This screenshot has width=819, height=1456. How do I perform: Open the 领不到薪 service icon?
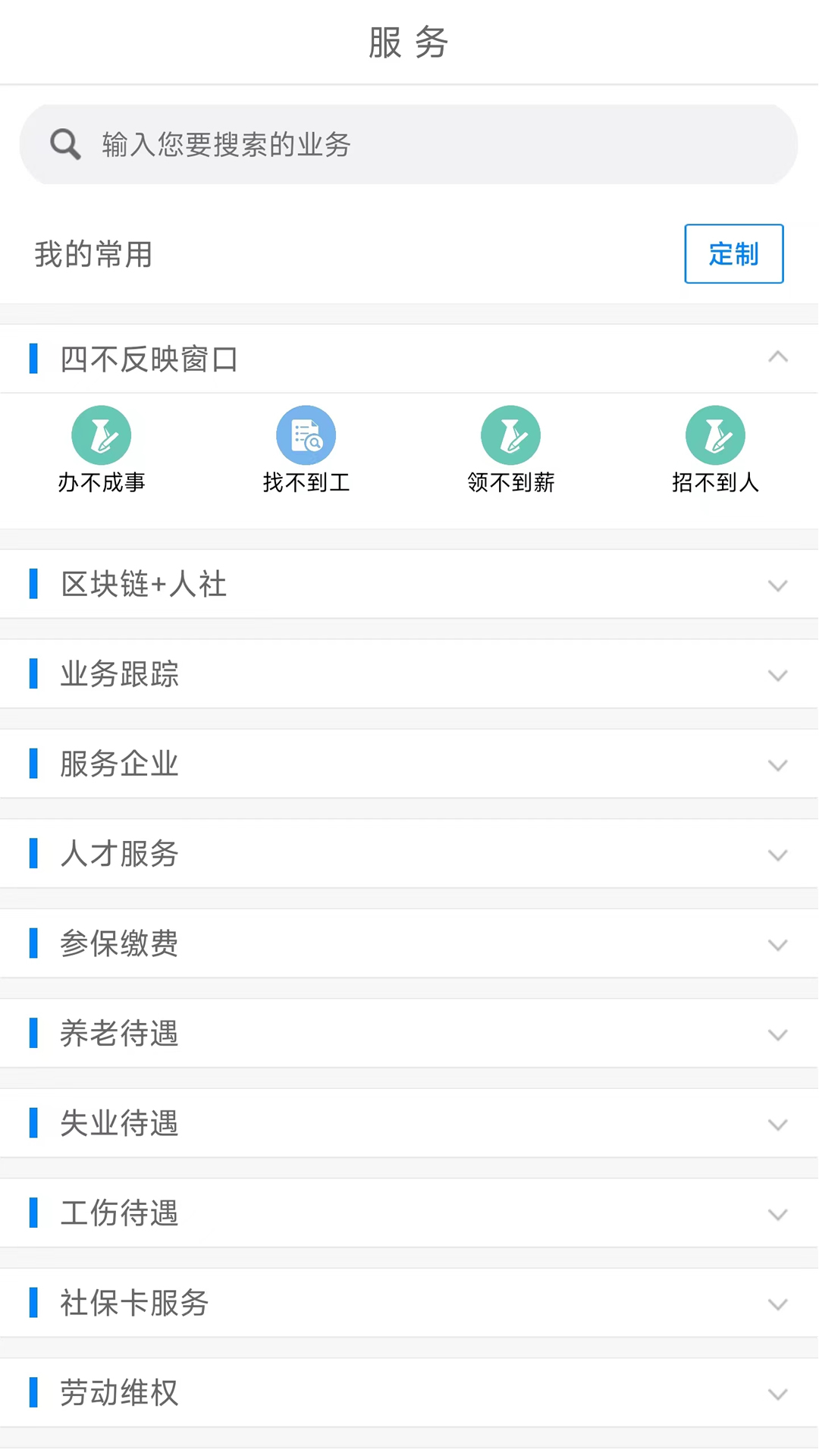click(x=511, y=447)
